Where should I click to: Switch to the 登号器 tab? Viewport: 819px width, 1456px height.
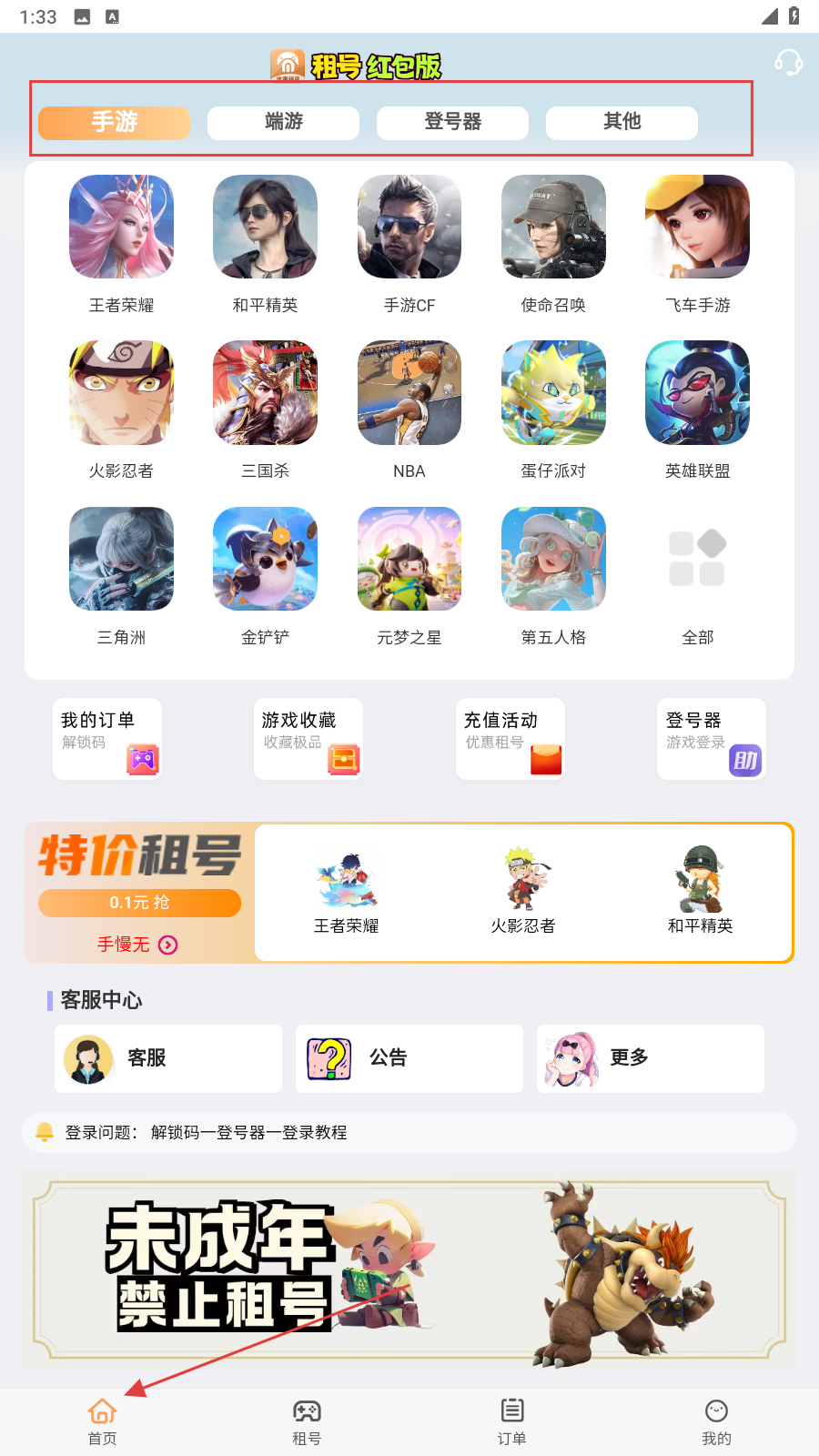(x=452, y=122)
